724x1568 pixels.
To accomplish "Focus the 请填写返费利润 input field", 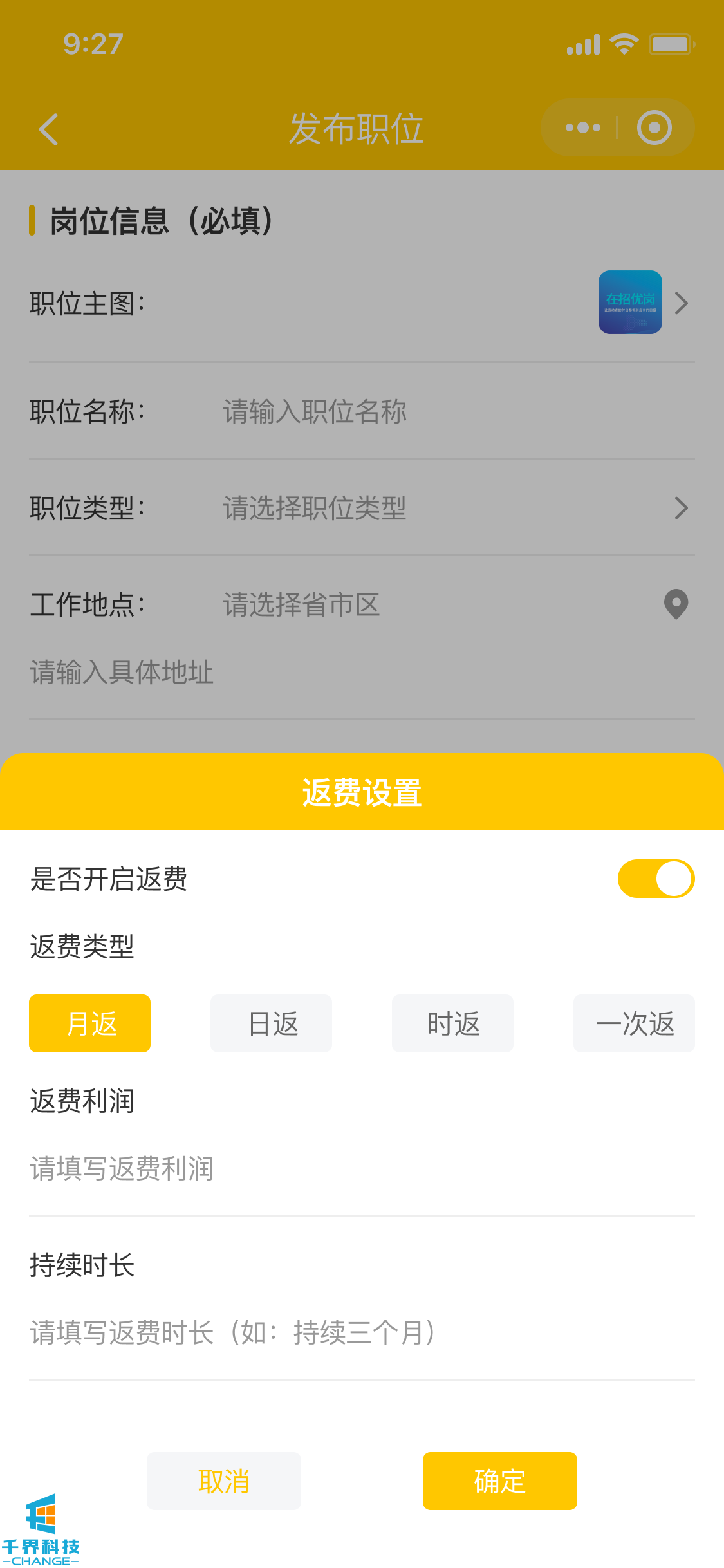I will click(x=360, y=1168).
